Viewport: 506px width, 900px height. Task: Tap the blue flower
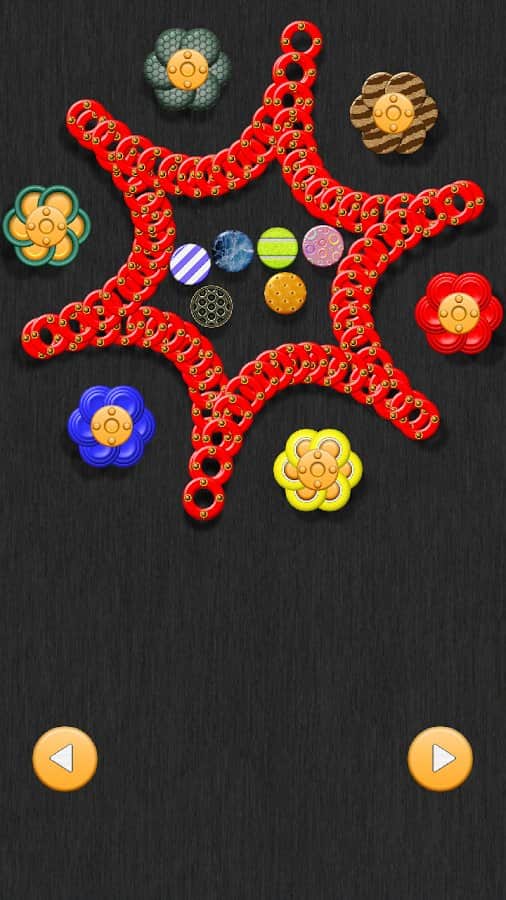111,426
